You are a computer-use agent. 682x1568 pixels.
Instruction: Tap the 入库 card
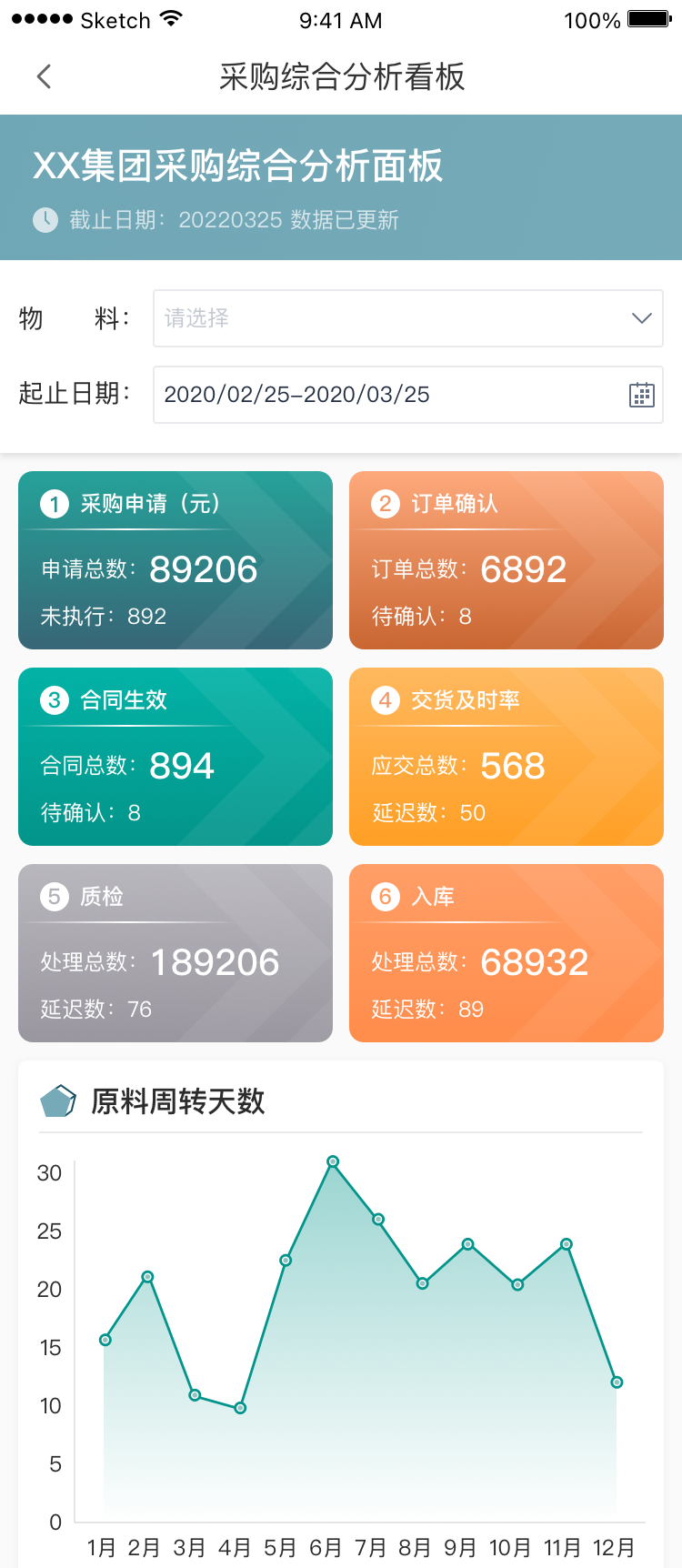point(506,953)
